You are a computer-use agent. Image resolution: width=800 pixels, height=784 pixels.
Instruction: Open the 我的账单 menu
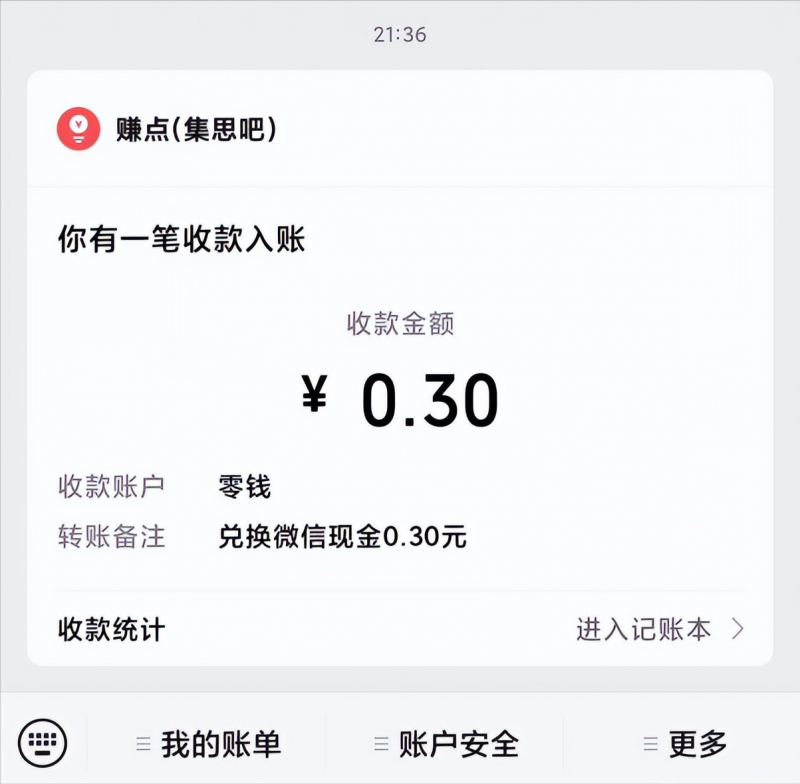click(208, 744)
